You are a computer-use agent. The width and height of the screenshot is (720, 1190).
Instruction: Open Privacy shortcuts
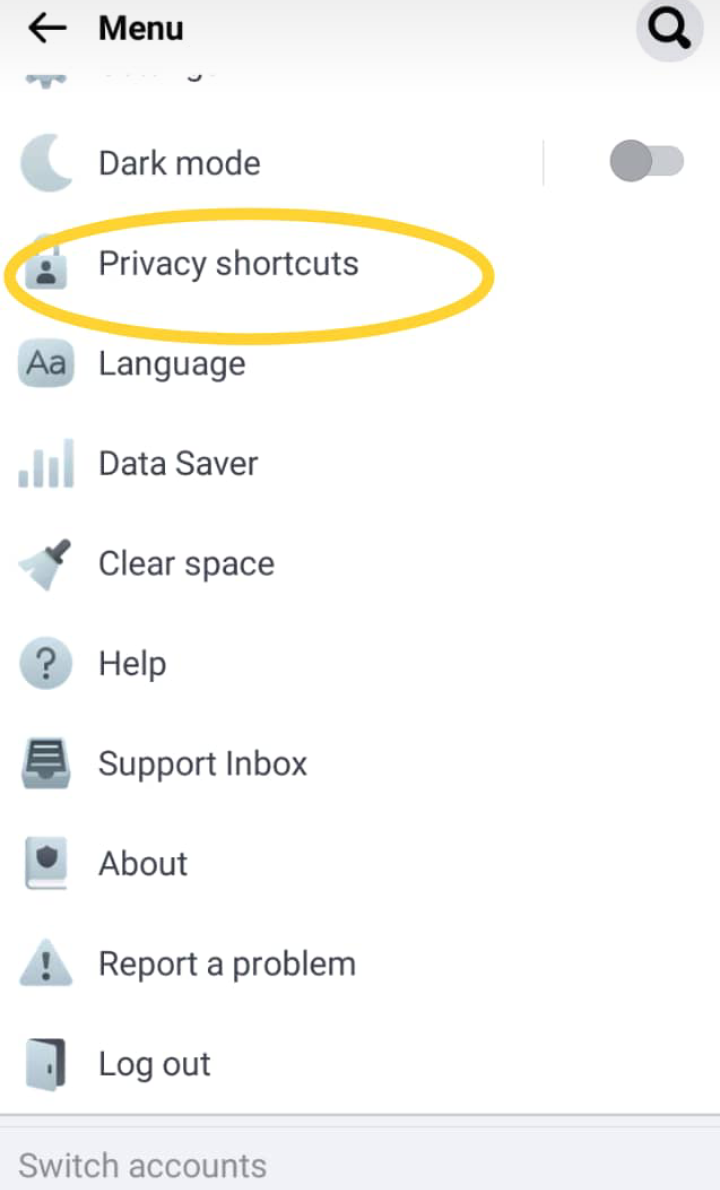228,264
